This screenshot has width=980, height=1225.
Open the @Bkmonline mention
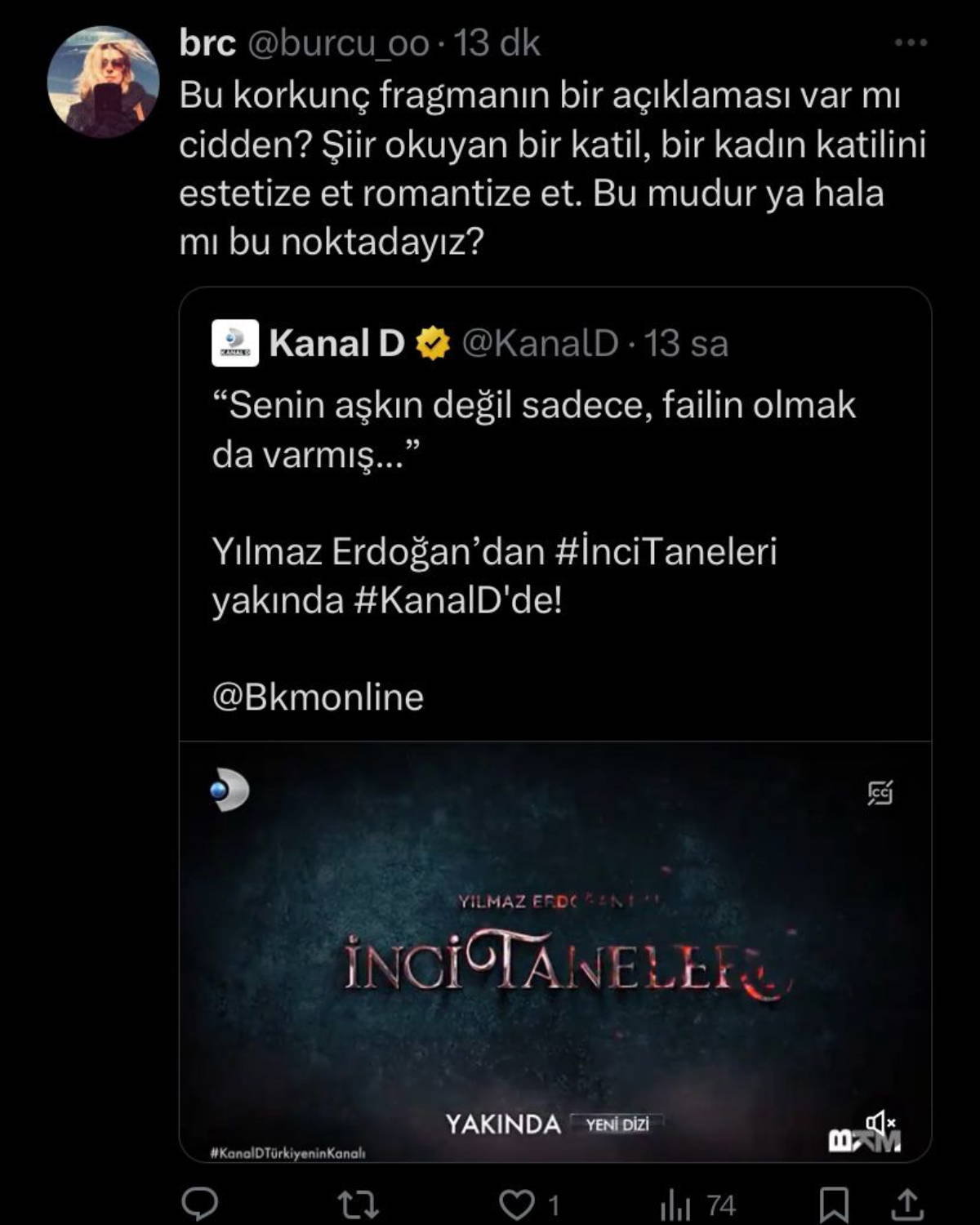318,697
